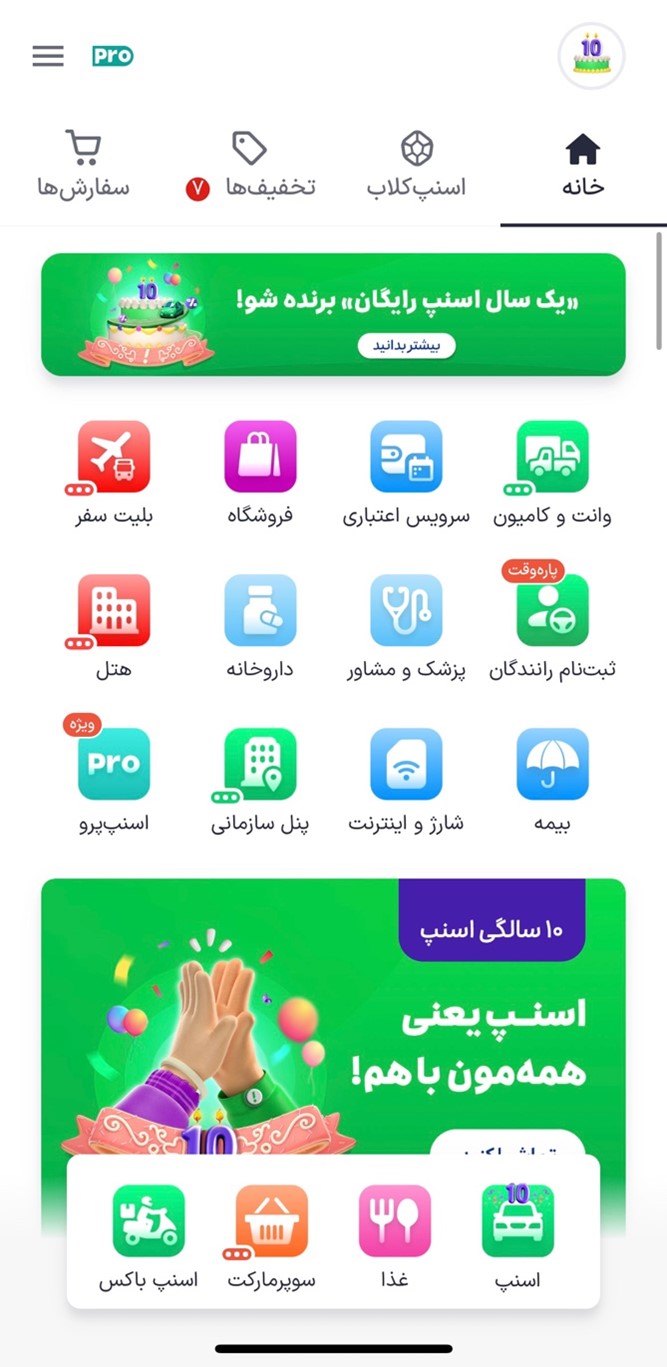Open the hamburger drawer menu
Viewport: 667px width, 1367px height.
(47, 56)
